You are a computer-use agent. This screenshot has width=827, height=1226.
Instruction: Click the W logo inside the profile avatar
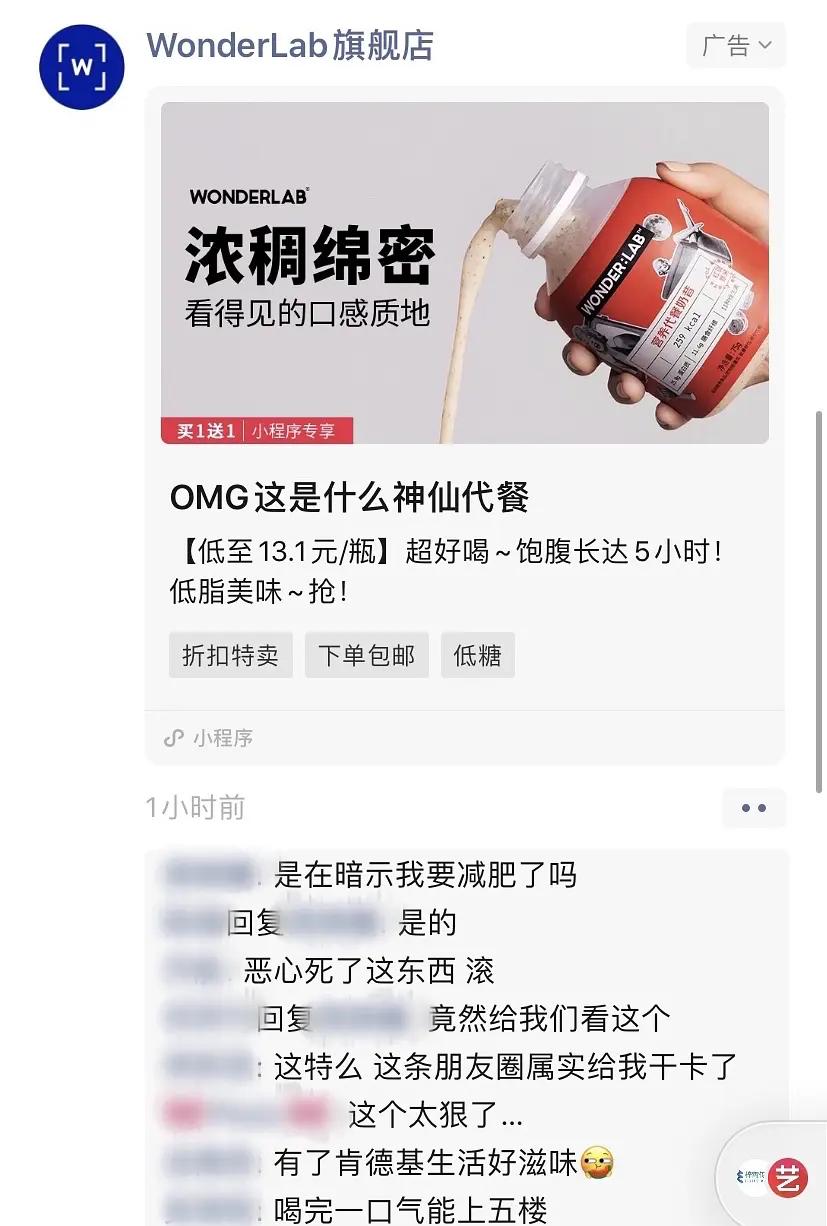(81, 66)
